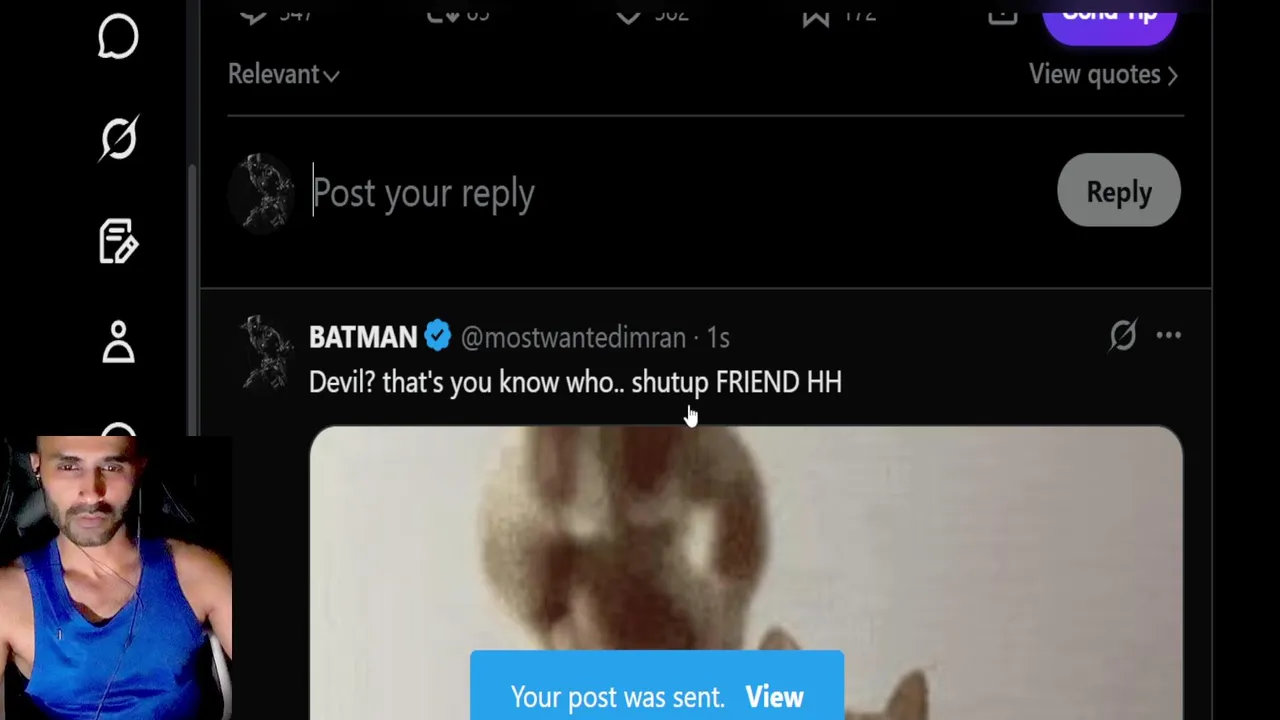Open the @mostwantedimran handle link
This screenshot has height=720, width=1280.
click(573, 338)
